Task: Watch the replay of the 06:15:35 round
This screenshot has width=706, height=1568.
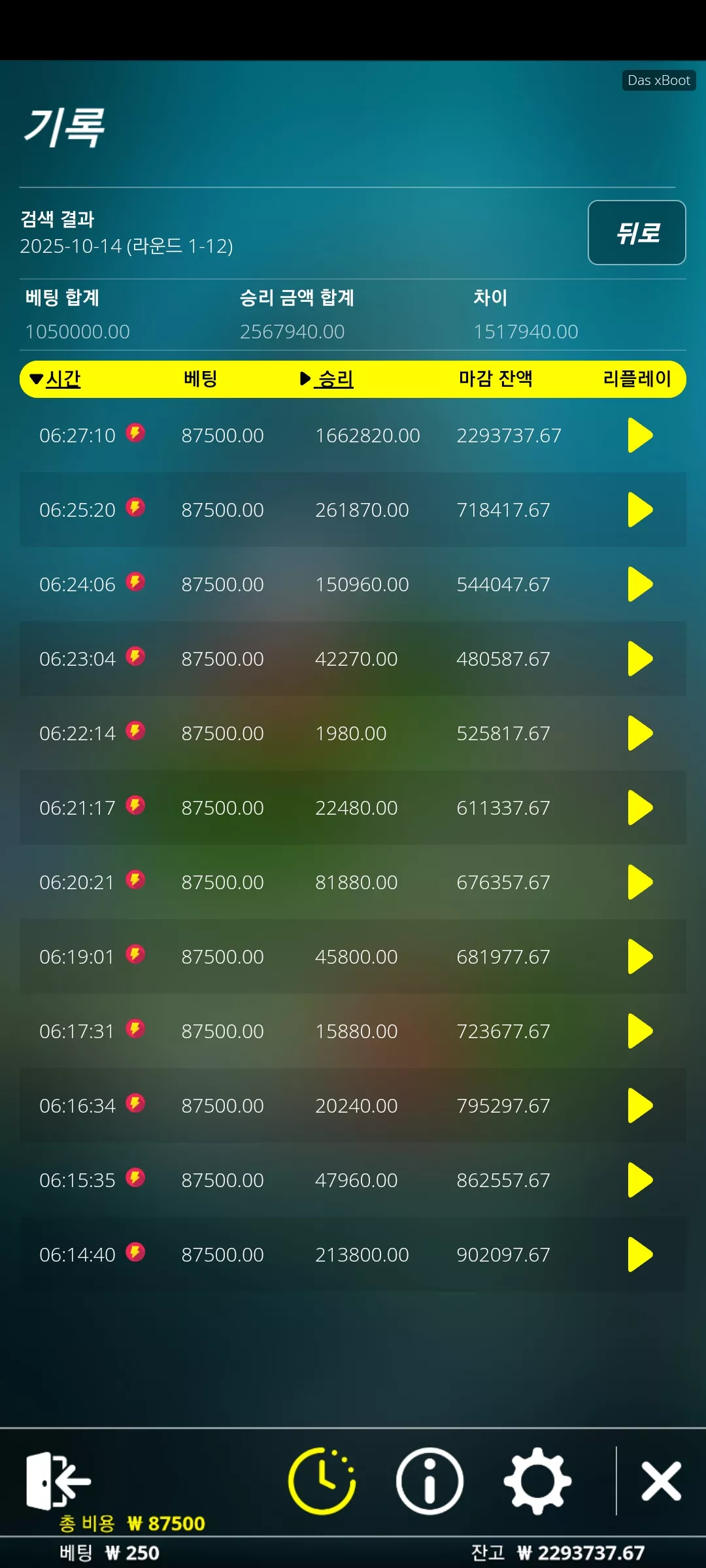Action: (640, 1180)
